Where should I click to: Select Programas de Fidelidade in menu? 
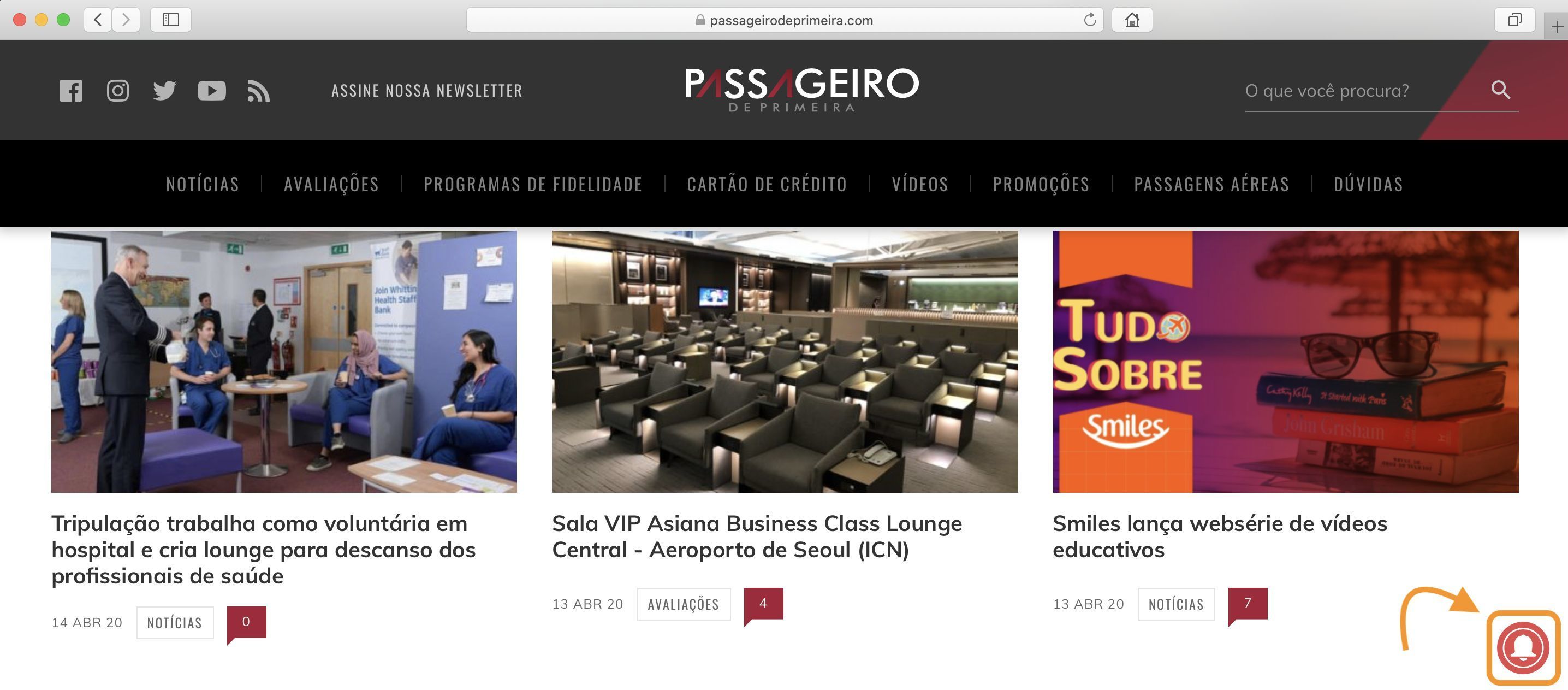coord(533,184)
